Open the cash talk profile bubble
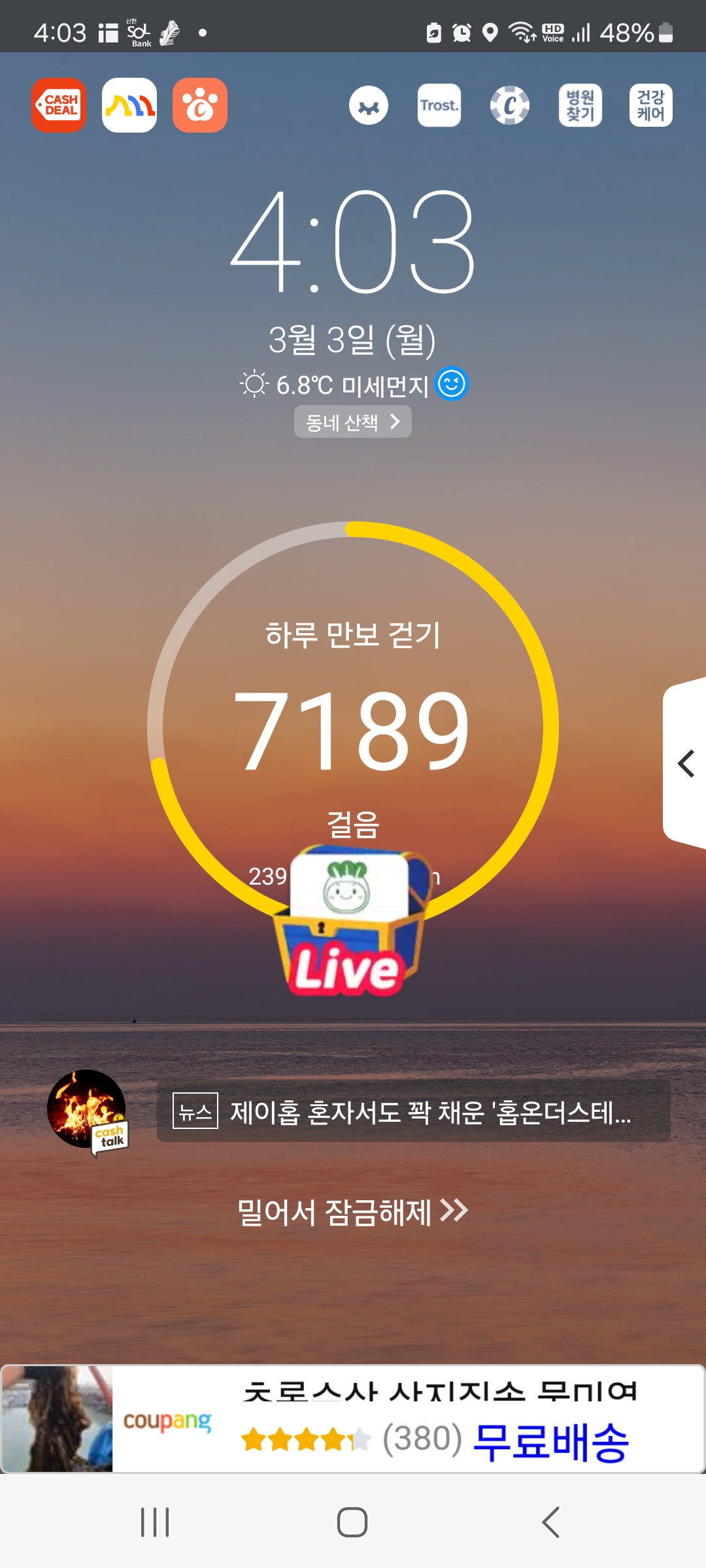 (x=88, y=1111)
